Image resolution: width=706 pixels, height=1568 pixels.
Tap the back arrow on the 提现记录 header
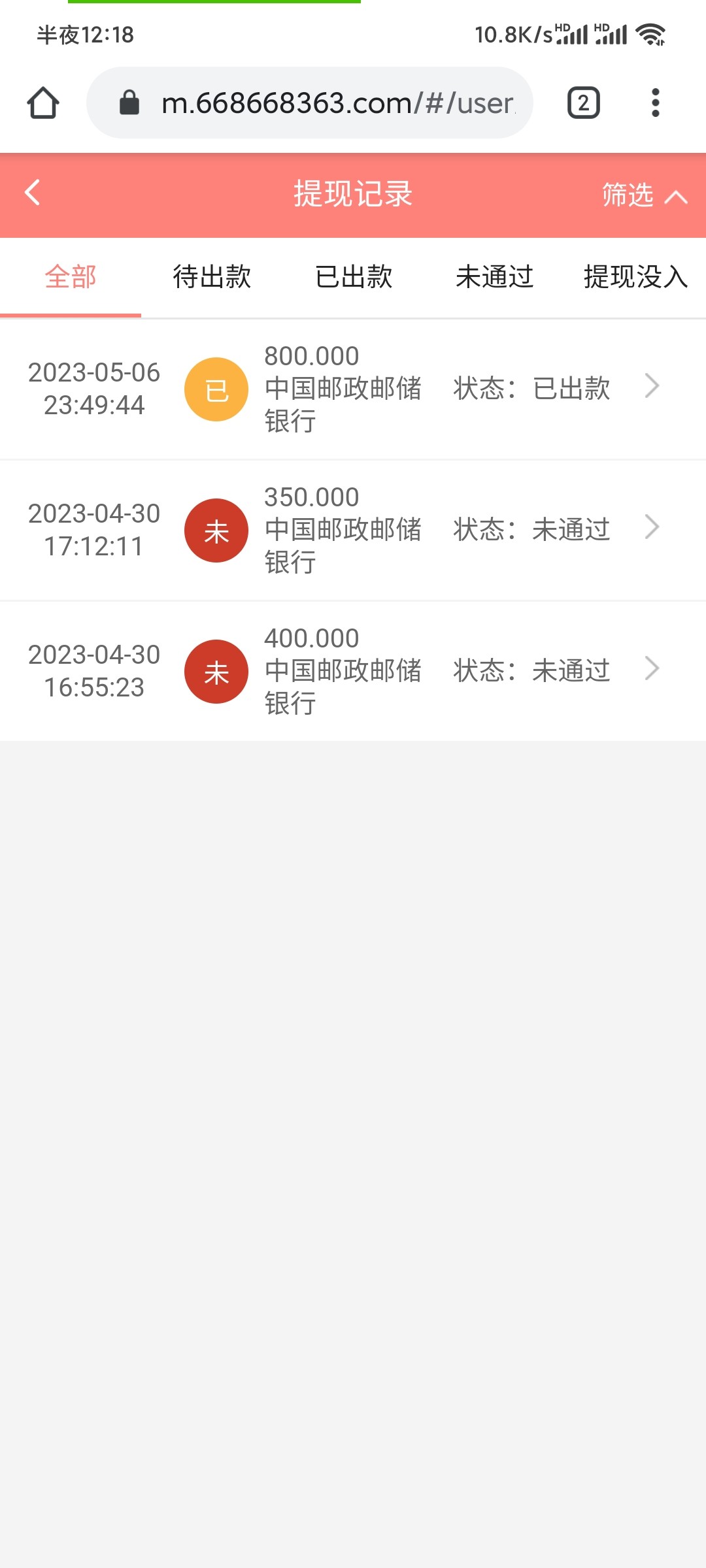31,194
